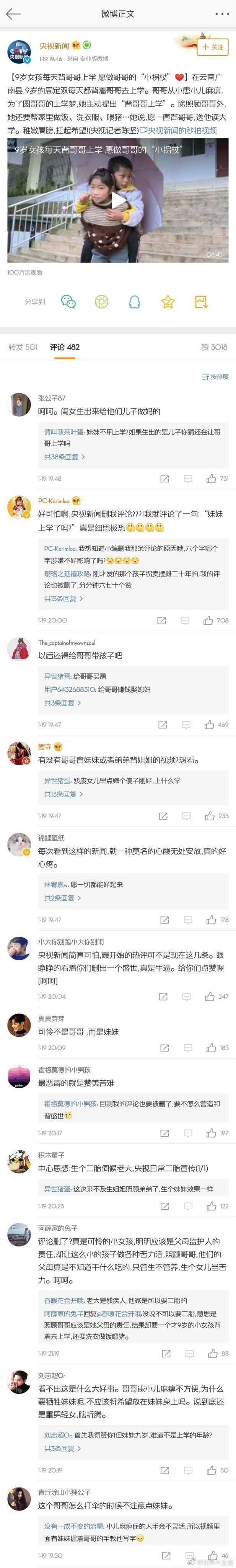The height and width of the screenshot is (1568, 236).
Task: Play the video of the girl carrying her brother
Action: pos(118,200)
